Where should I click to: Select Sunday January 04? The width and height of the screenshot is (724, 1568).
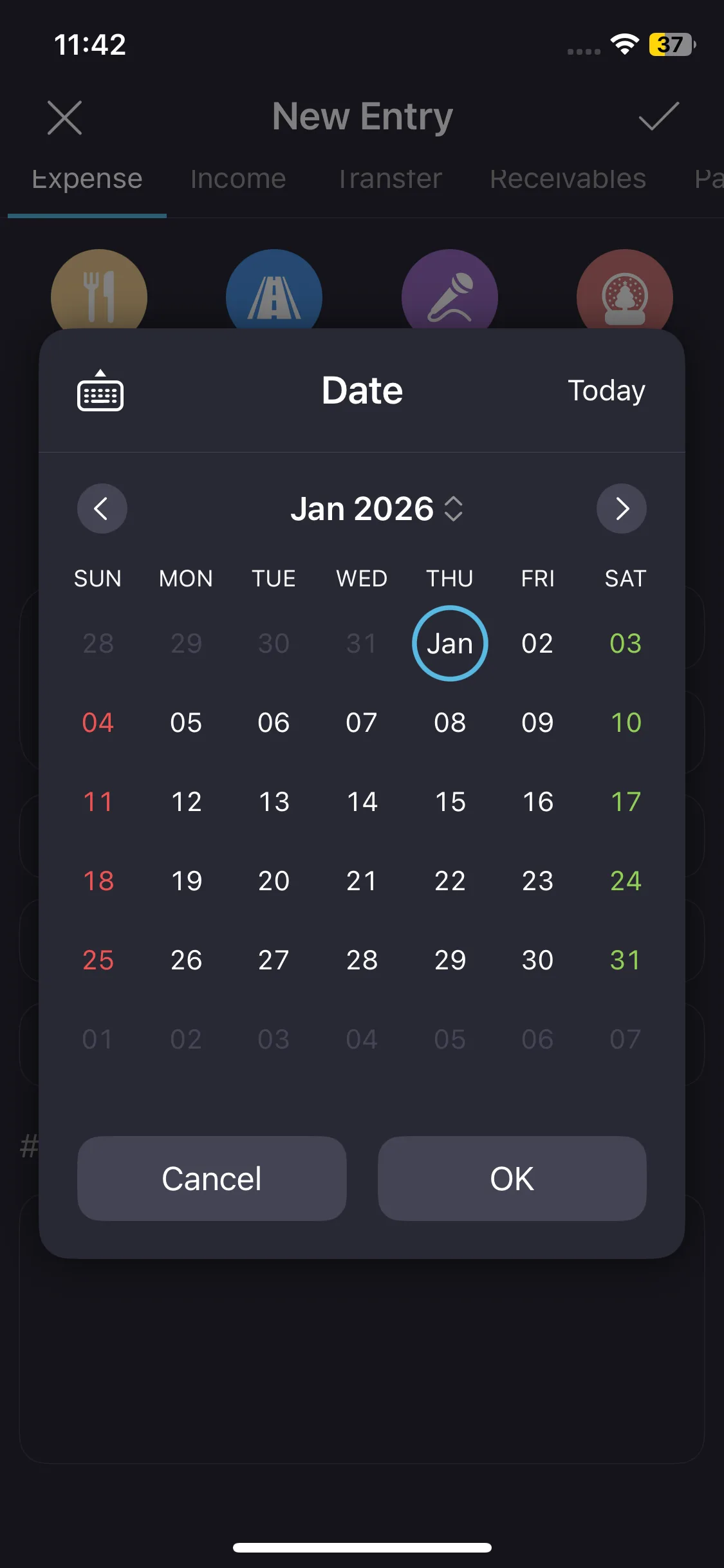click(98, 723)
